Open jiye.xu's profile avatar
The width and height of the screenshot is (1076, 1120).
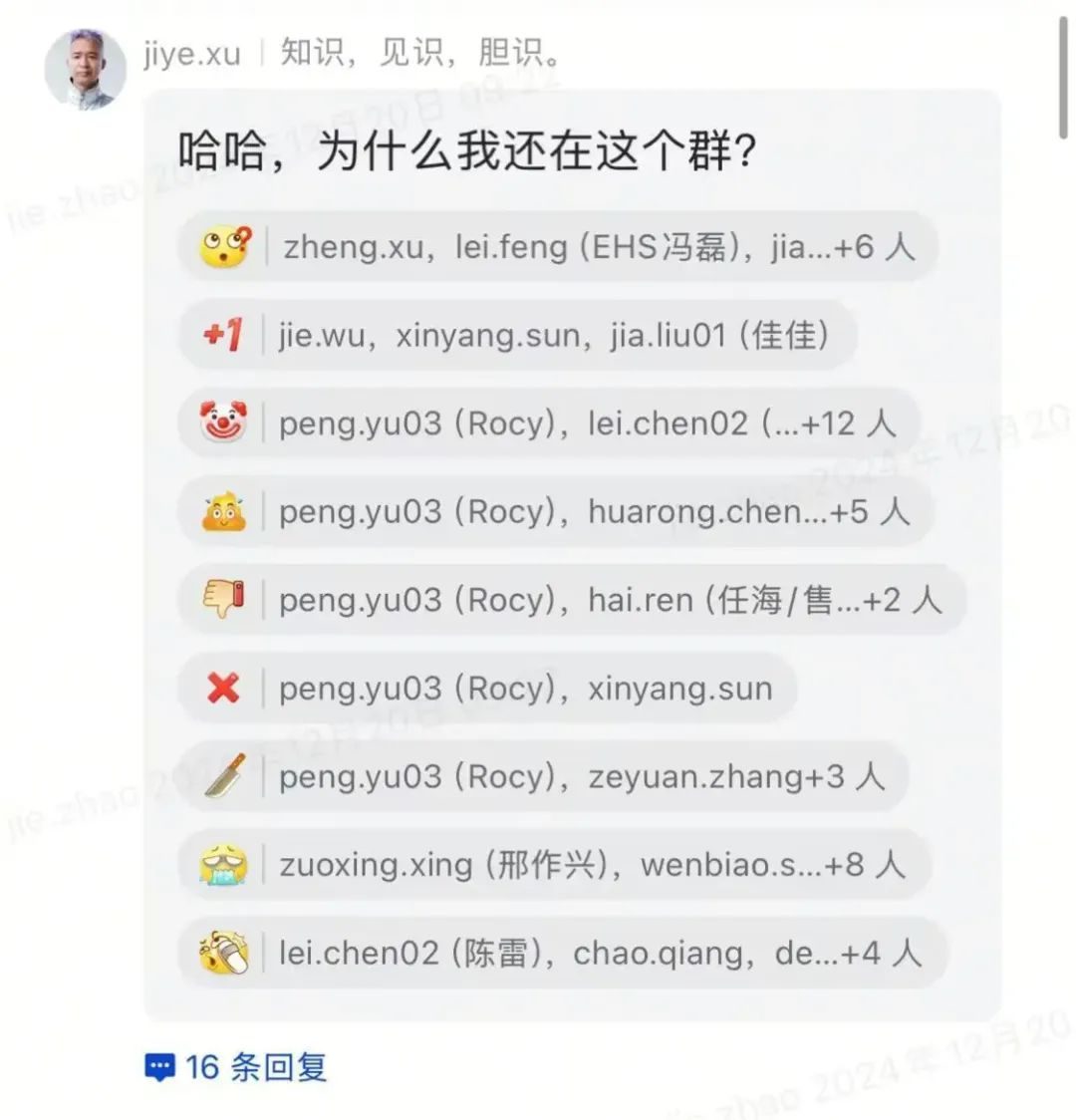pyautogui.click(x=85, y=69)
